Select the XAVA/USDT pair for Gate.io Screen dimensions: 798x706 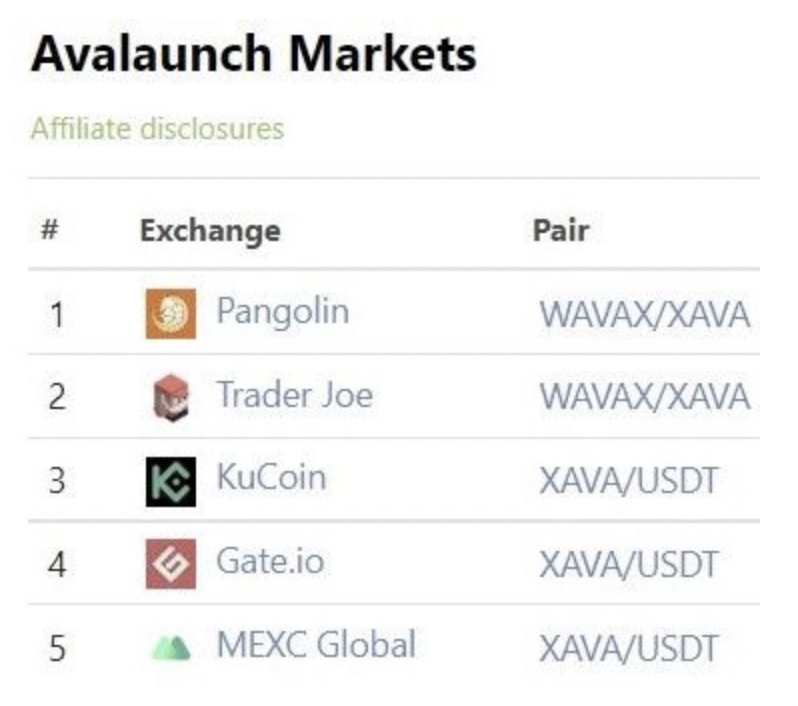(x=628, y=565)
